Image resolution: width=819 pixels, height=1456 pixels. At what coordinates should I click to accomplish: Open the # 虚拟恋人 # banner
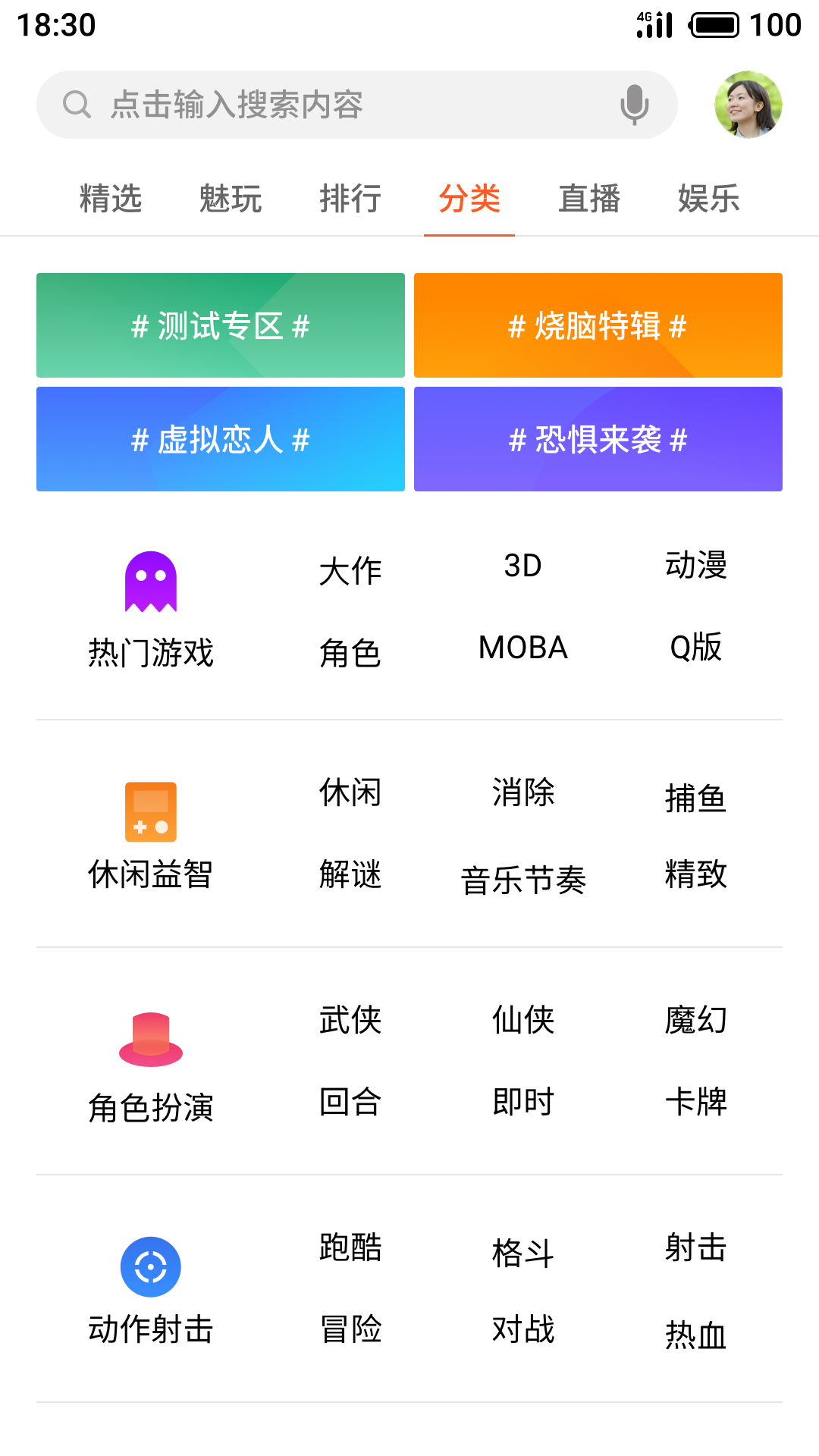coord(220,439)
